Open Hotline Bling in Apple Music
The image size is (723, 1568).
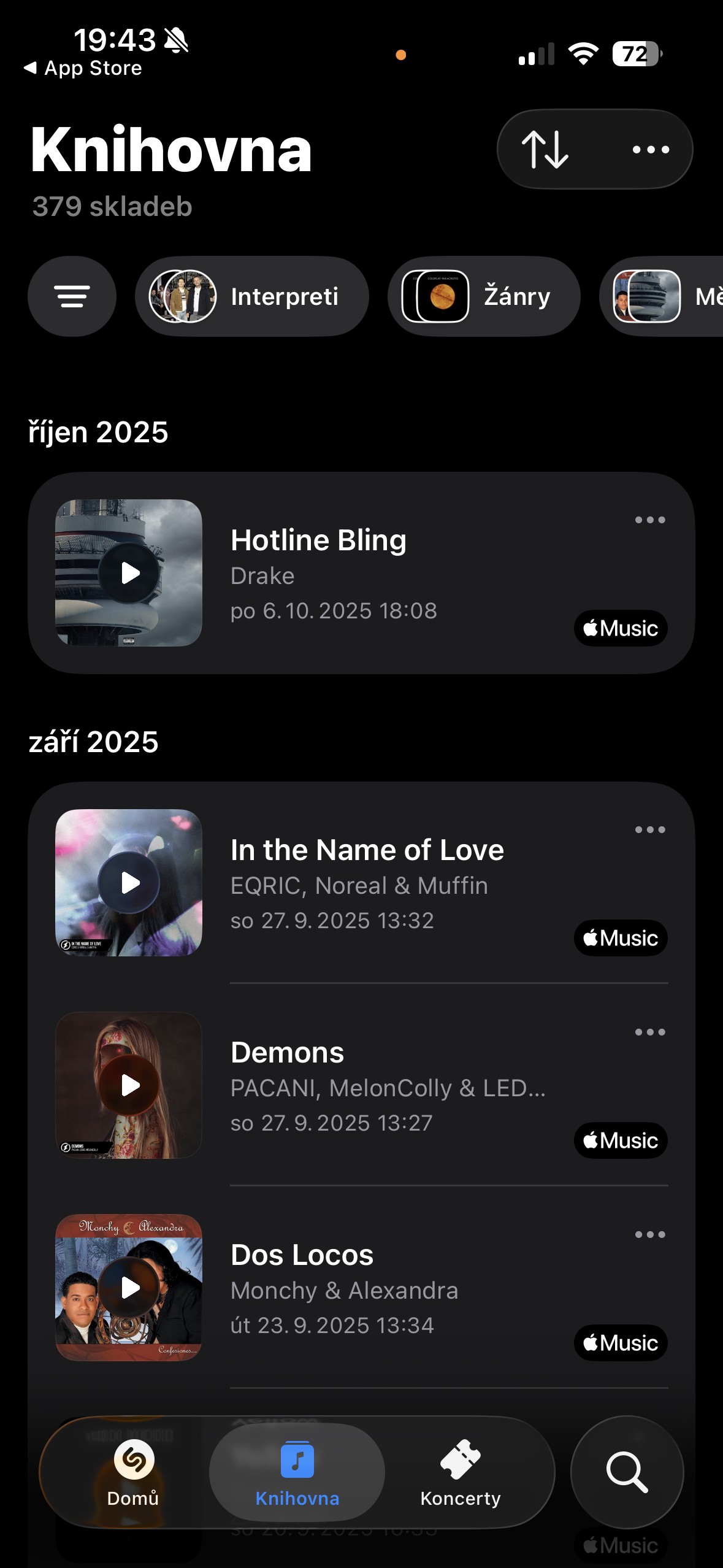click(x=621, y=628)
